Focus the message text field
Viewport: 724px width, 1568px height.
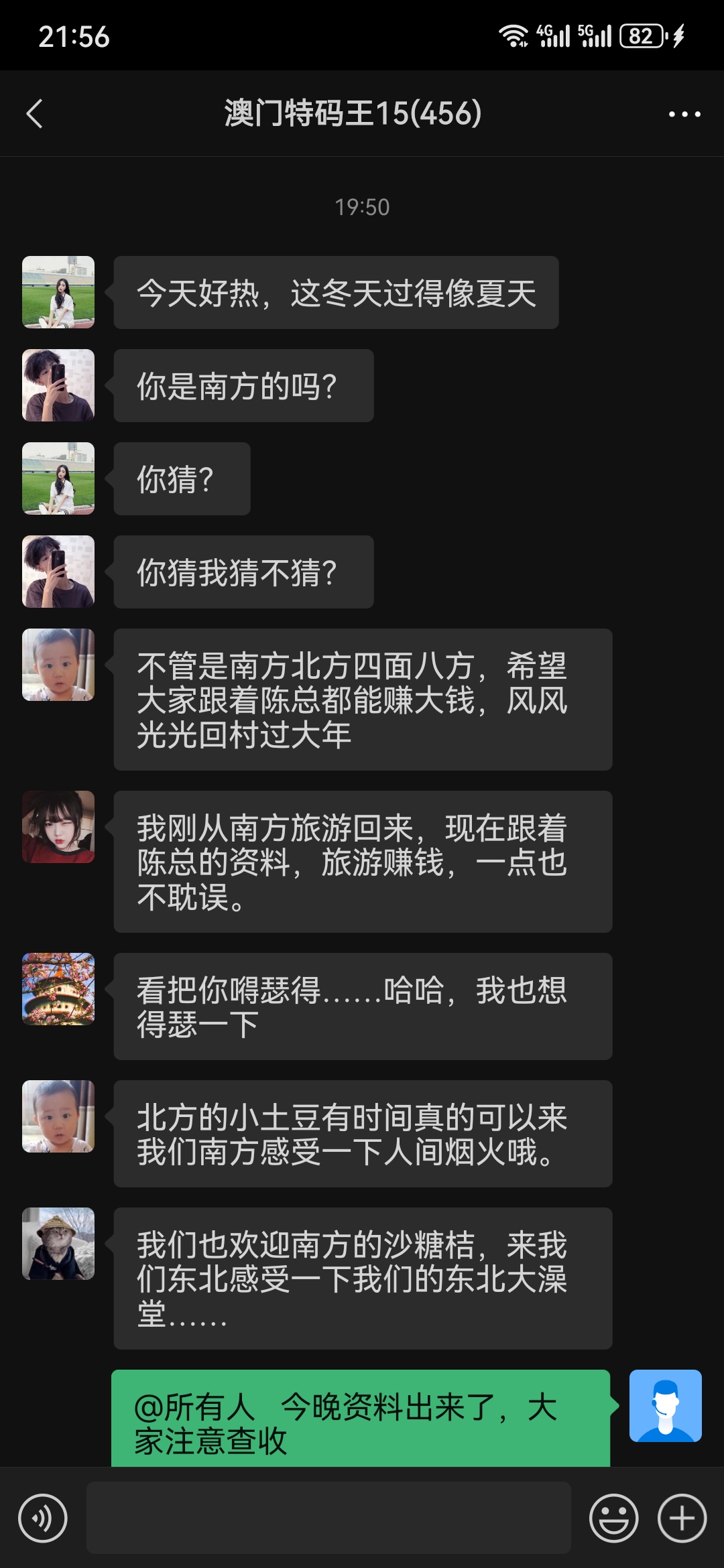point(328,1518)
